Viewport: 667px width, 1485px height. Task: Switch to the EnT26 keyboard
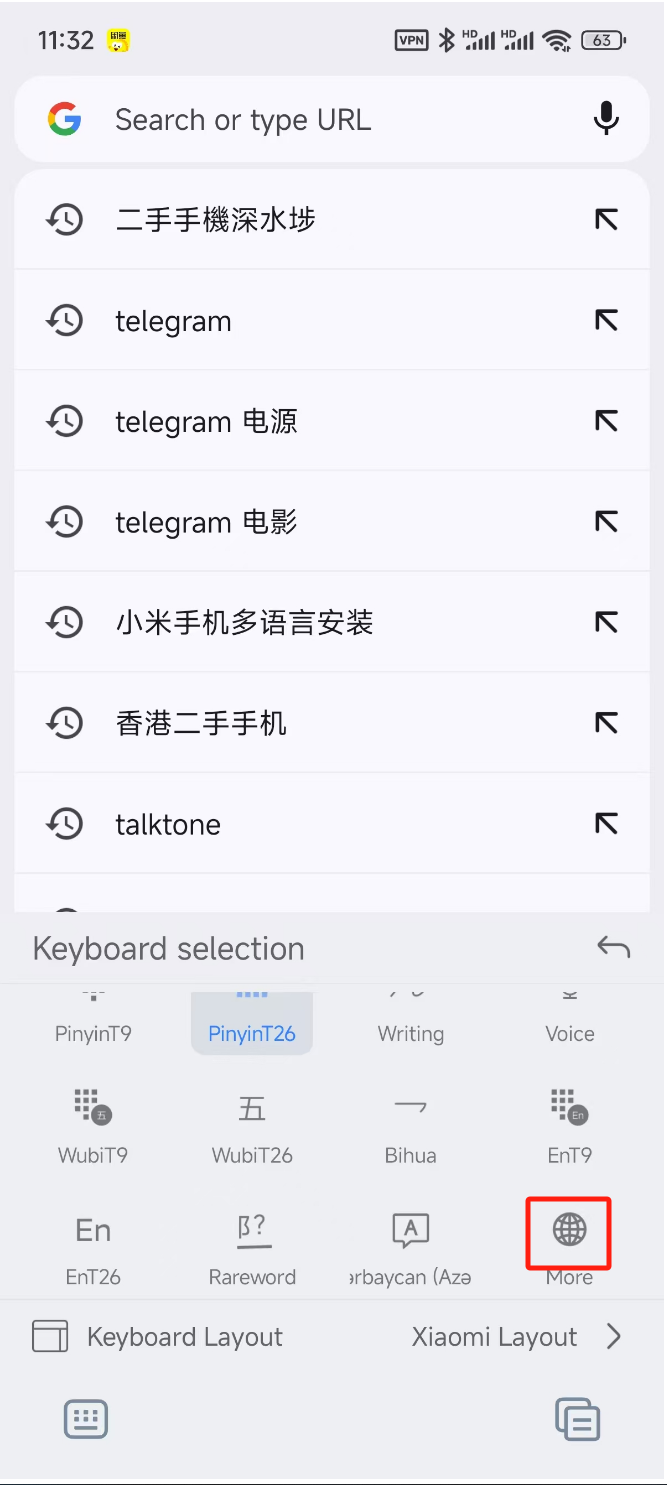(93, 1247)
